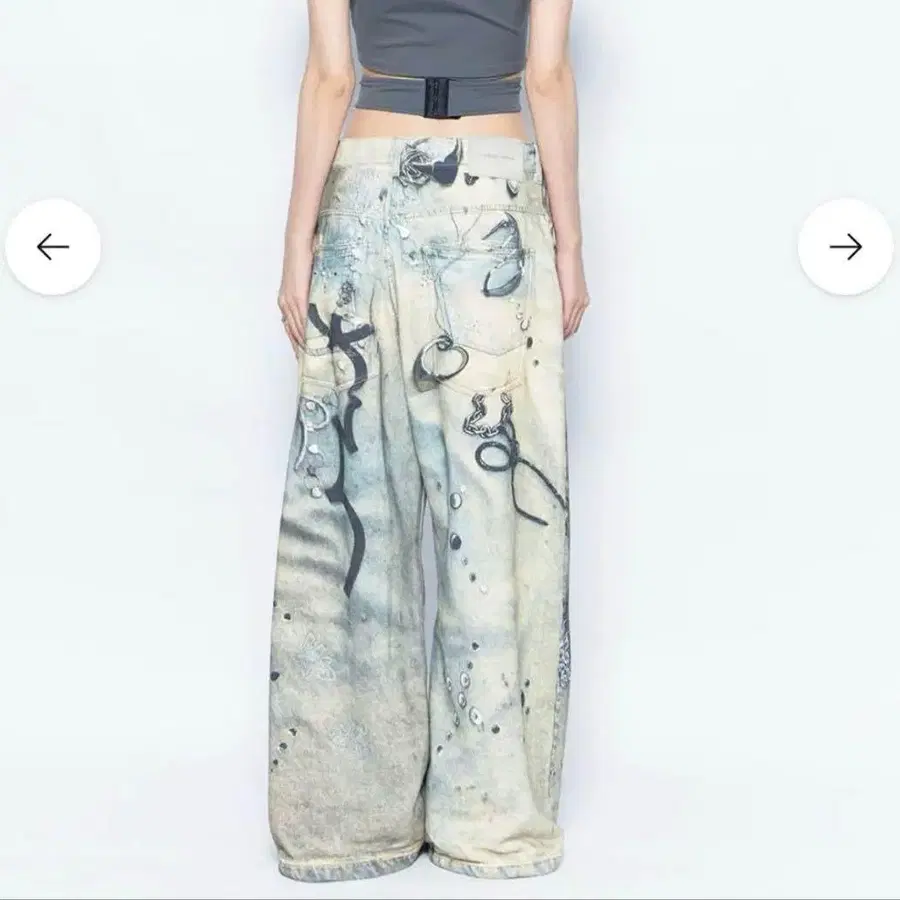The image size is (900, 900).
Task: Go to the previous product image
Action: (x=52, y=247)
